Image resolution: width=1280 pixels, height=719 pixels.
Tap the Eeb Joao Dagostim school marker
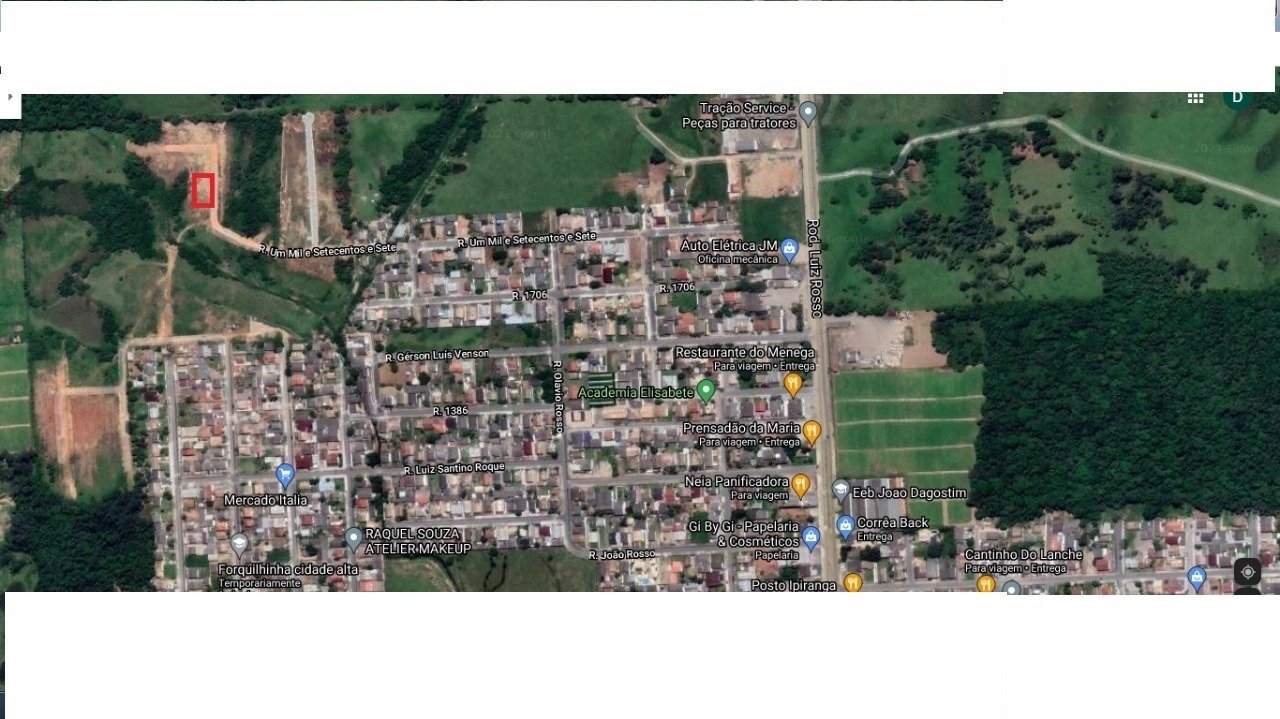[x=841, y=490]
